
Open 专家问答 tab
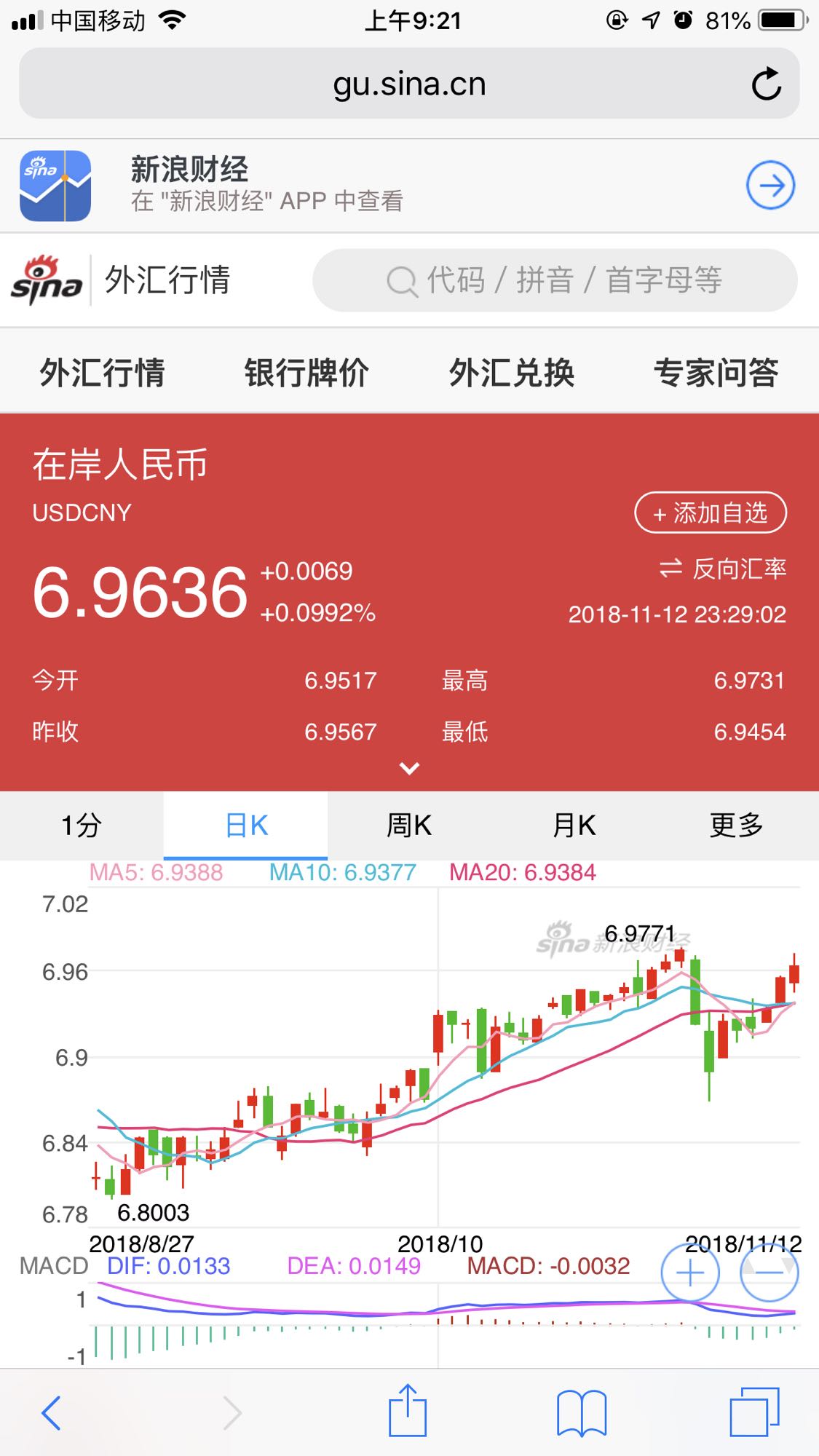coord(716,372)
